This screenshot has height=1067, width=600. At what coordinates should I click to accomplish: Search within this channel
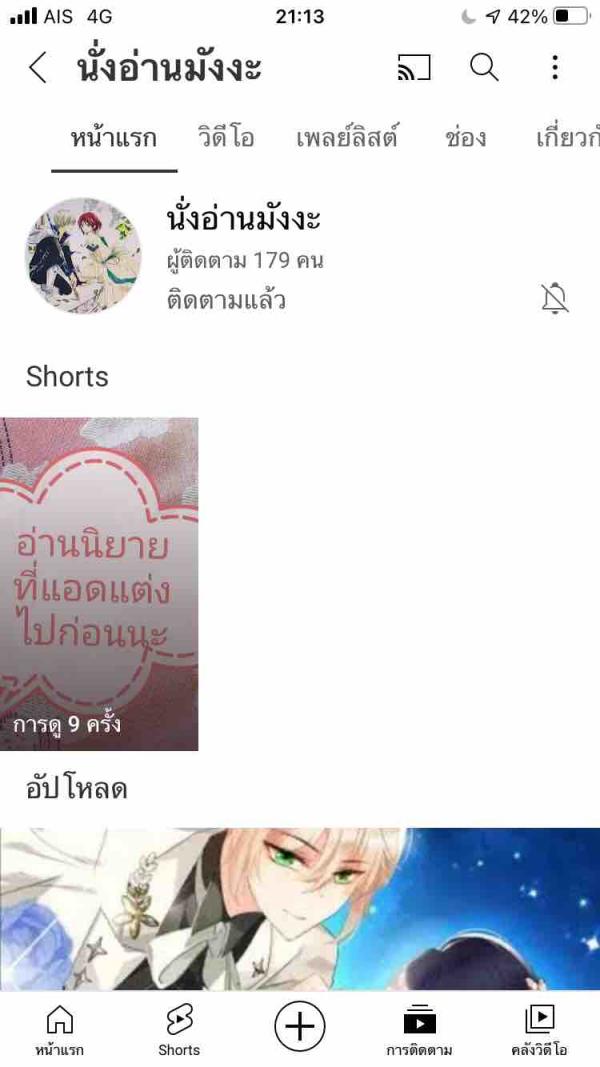[484, 68]
